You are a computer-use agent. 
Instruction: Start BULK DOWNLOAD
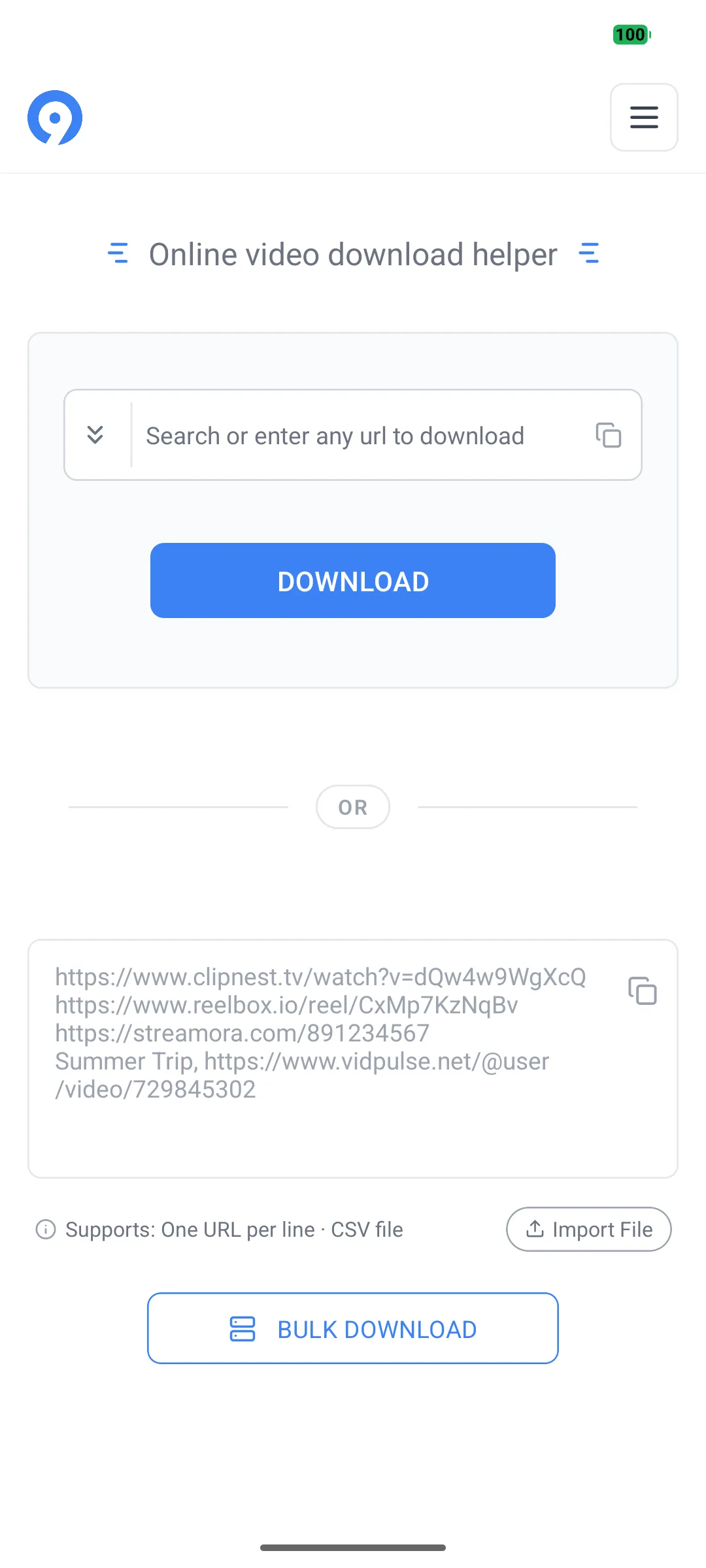coord(353,1328)
